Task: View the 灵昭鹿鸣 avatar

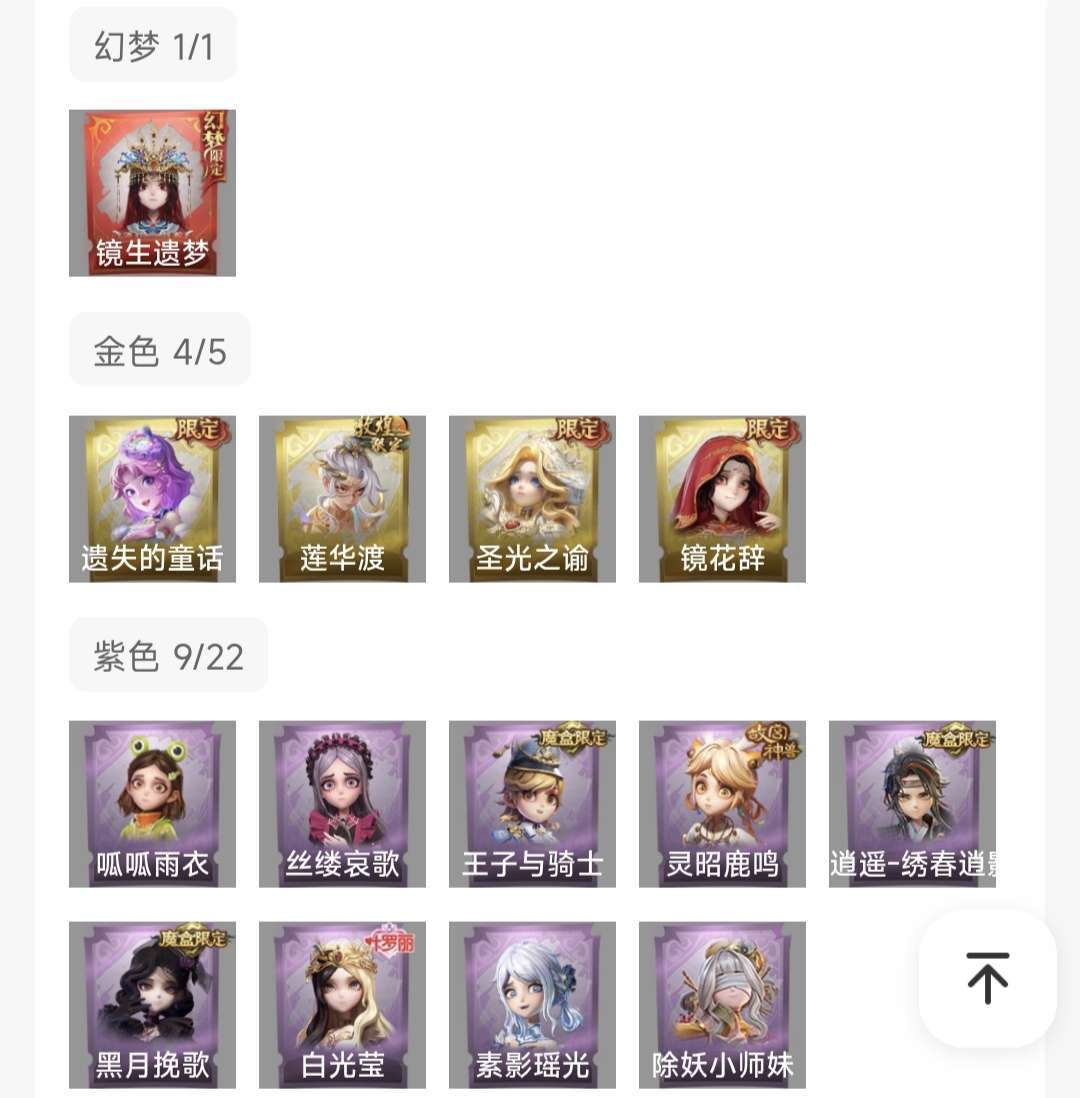Action: click(722, 803)
